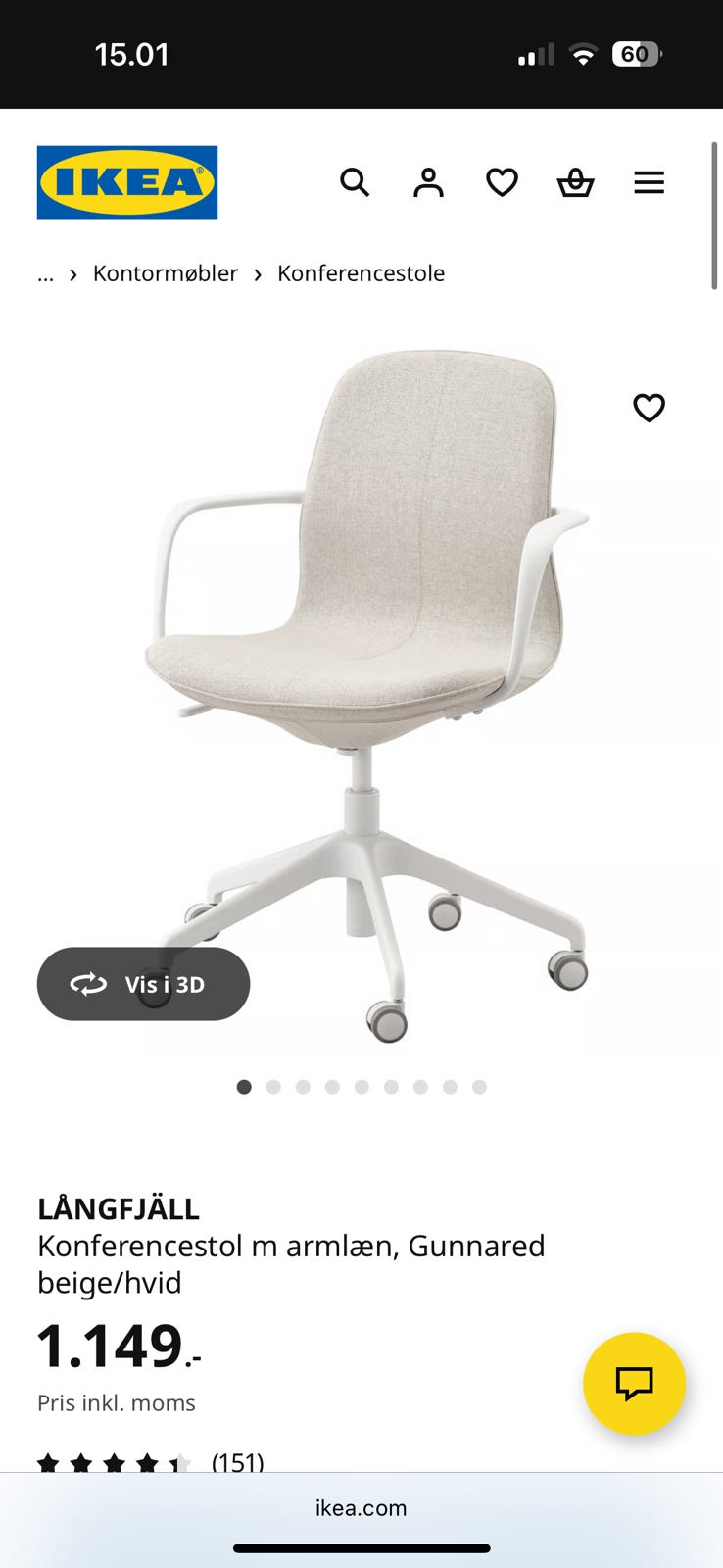
Task: Tap the Vis i 3D button
Action: point(143,984)
